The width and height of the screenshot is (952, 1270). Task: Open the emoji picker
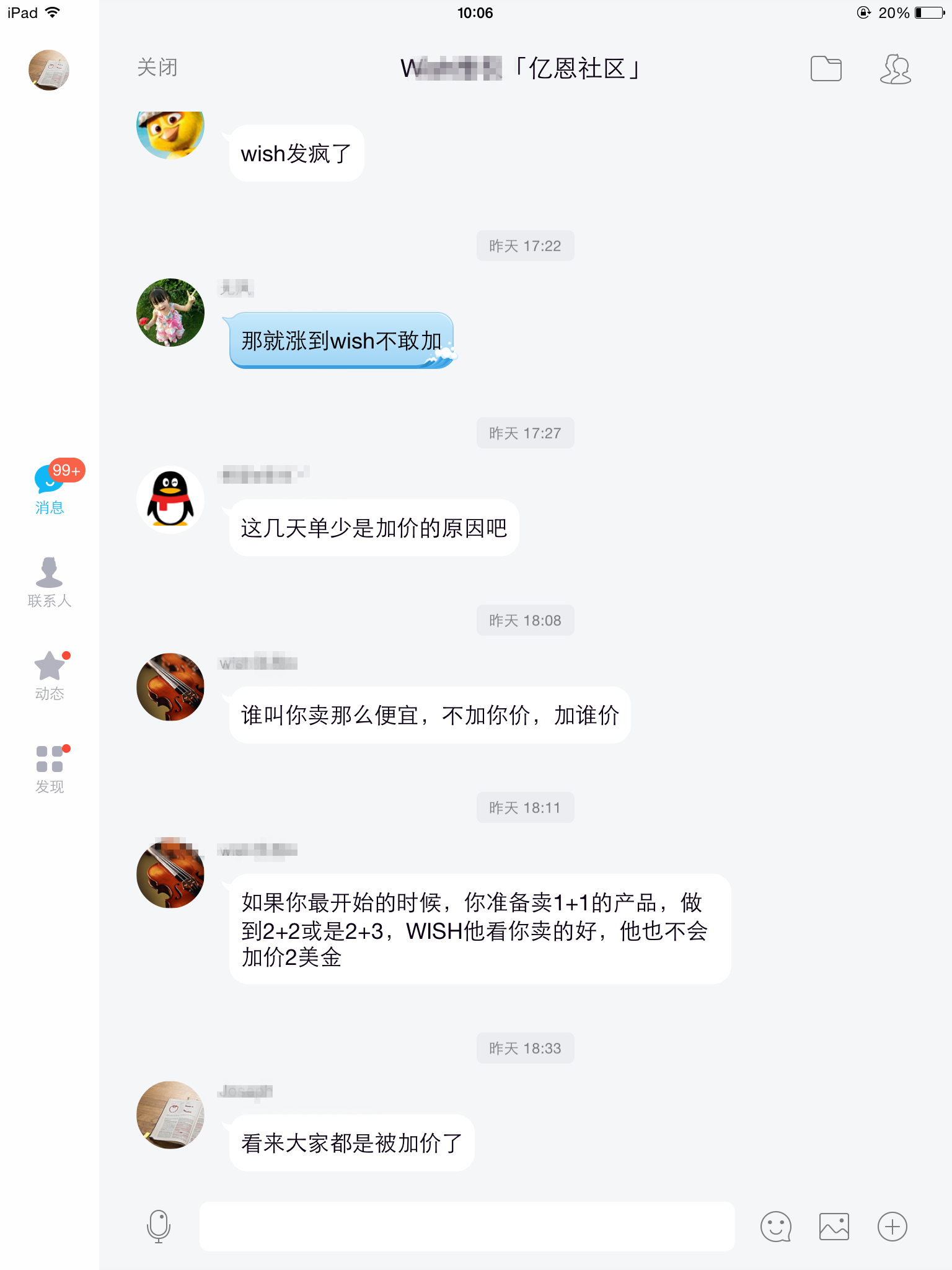(775, 1226)
